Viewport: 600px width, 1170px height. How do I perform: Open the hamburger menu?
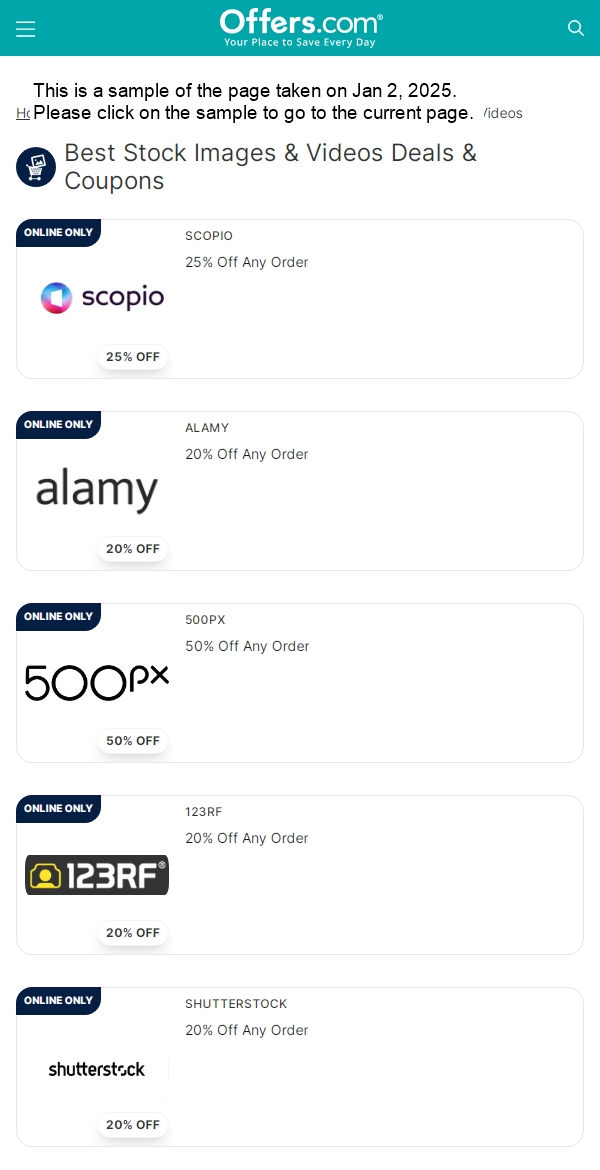tap(26, 29)
